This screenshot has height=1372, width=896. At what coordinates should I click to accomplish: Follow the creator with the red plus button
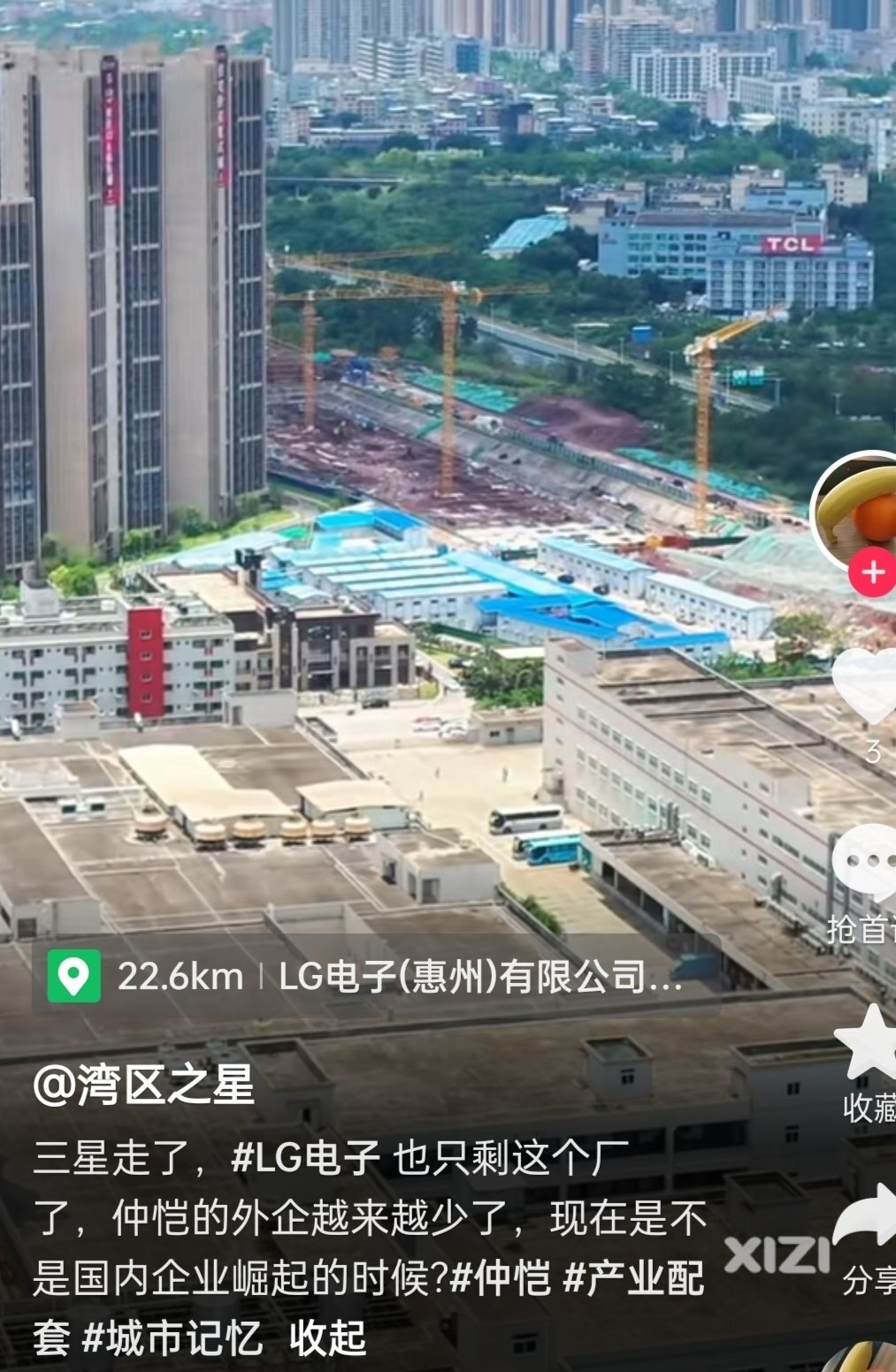click(872, 573)
